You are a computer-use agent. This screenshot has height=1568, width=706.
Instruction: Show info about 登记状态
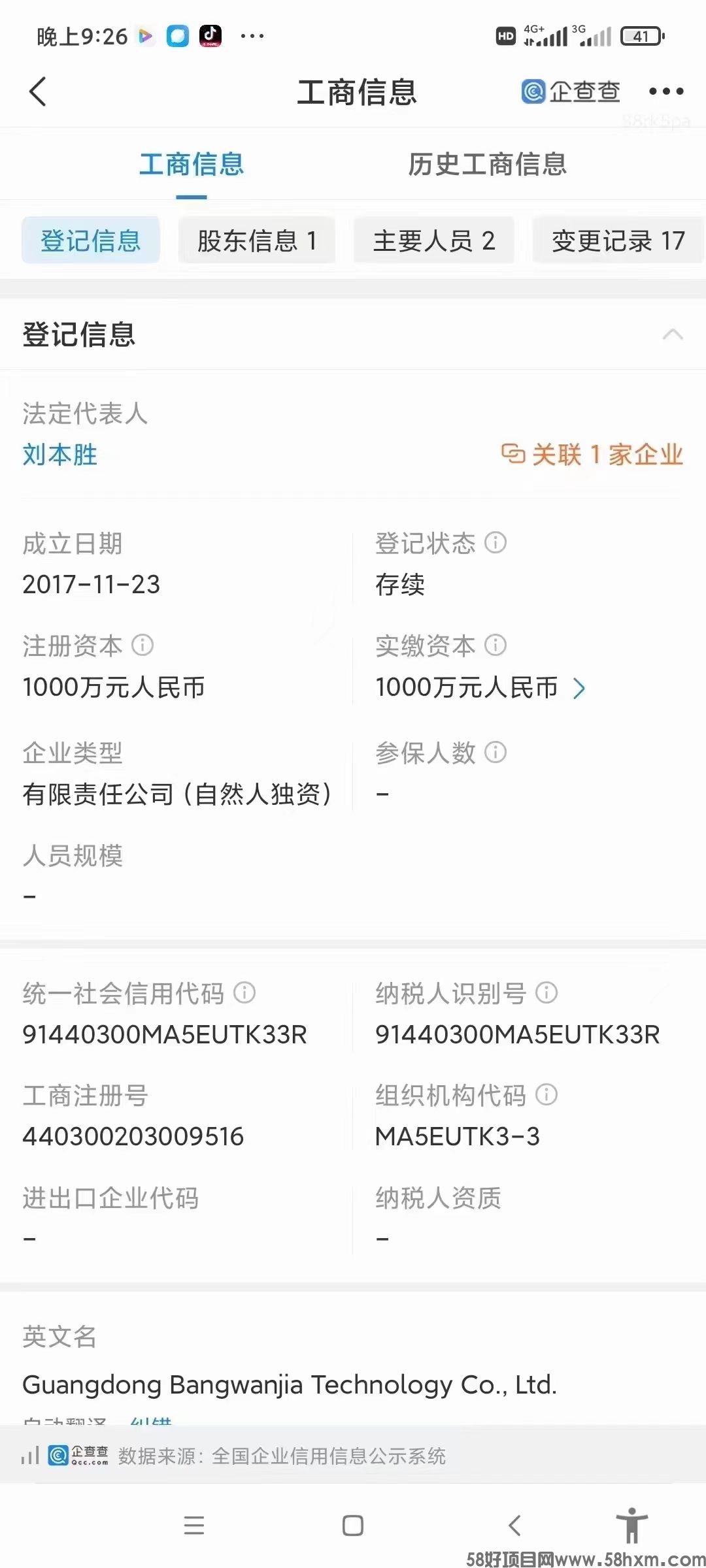click(496, 542)
